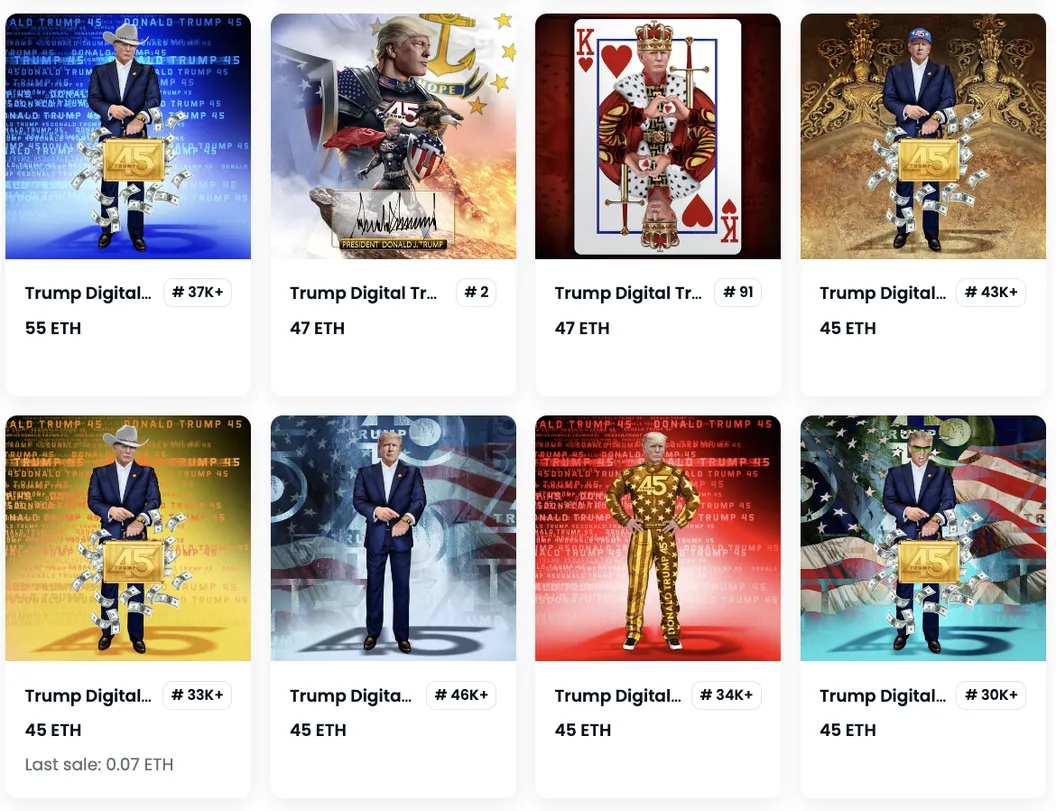Viewport: 1056px width, 811px height.
Task: Open the card with last sale 0.07 ETH
Action: pos(128,538)
